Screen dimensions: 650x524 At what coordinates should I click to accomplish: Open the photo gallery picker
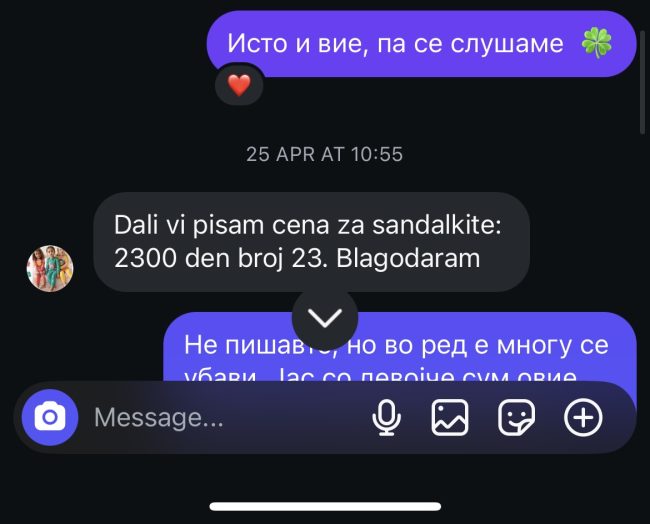click(450, 417)
